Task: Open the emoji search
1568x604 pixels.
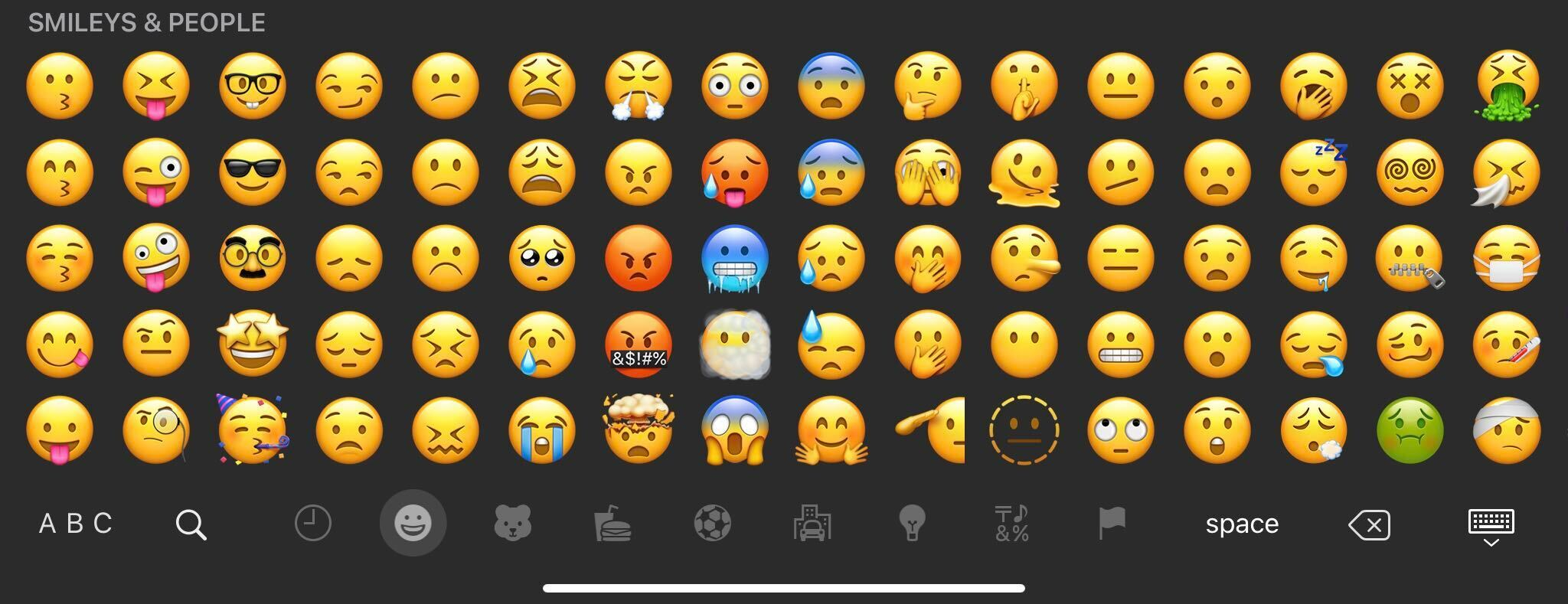Action: [x=191, y=525]
